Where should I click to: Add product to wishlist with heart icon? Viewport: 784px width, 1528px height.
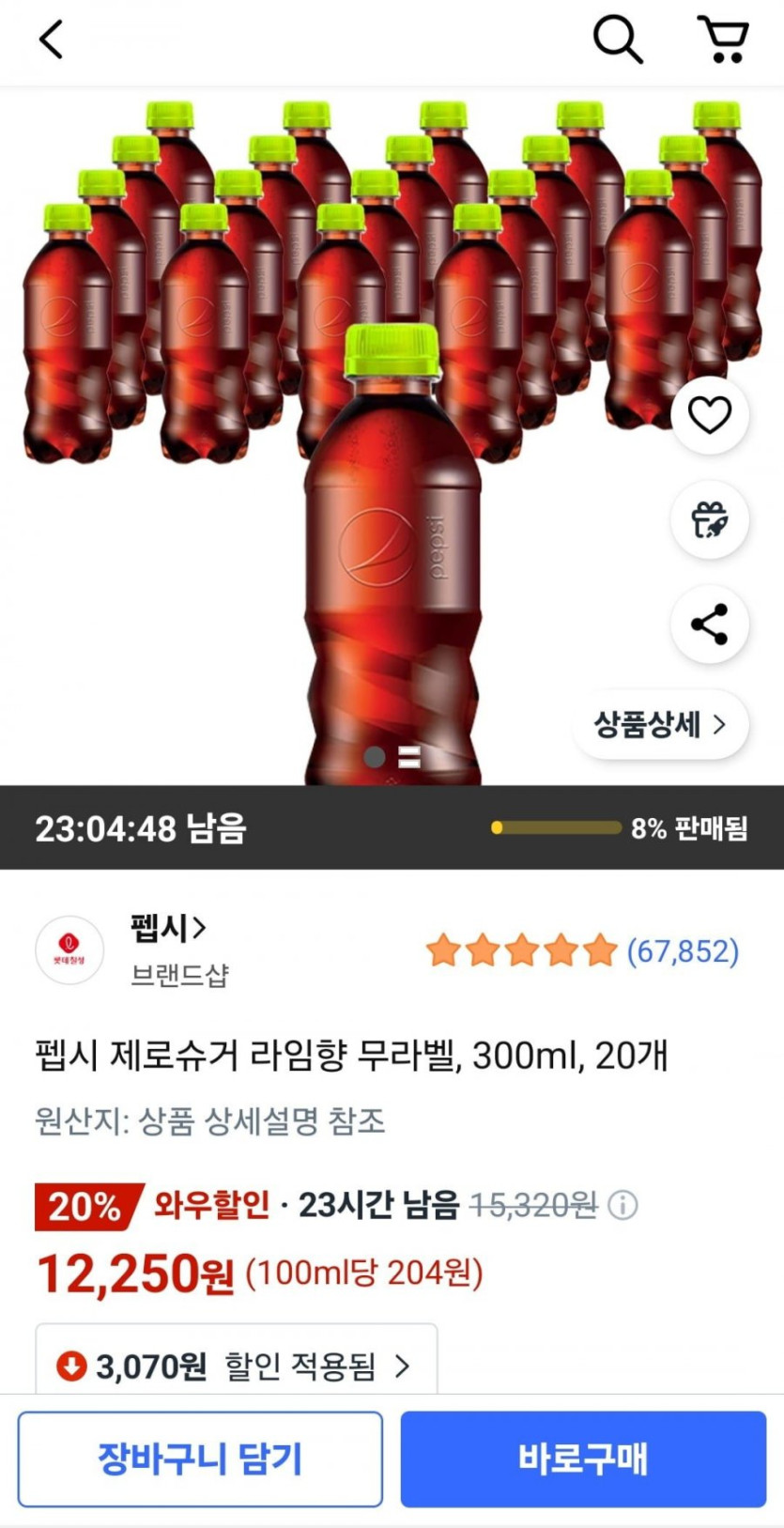pyautogui.click(x=709, y=414)
